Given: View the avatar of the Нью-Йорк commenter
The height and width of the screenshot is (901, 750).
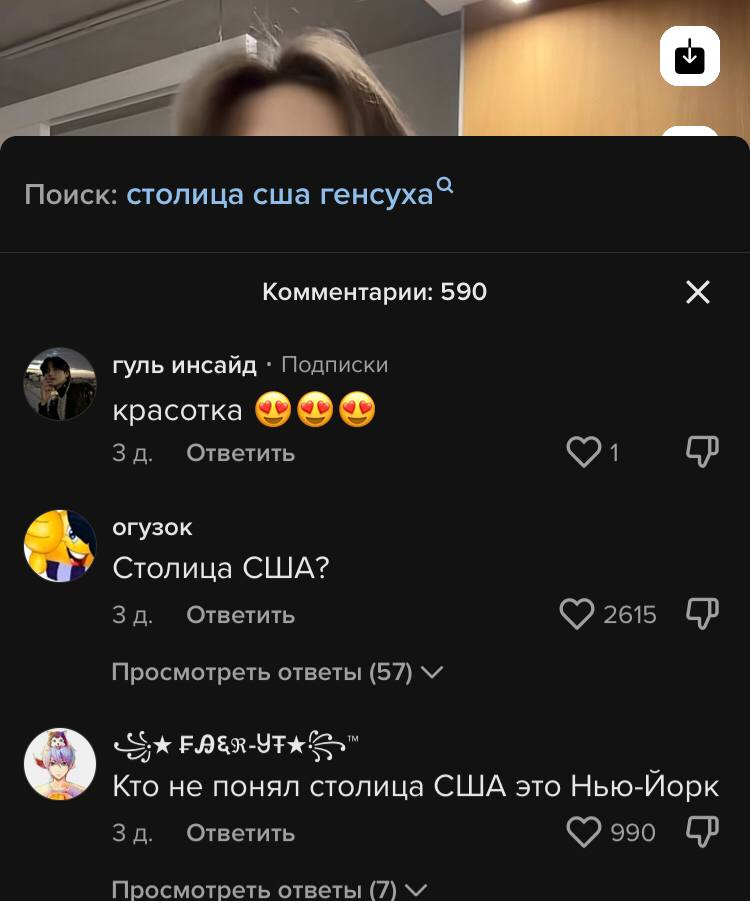Looking at the screenshot, I should tap(60, 764).
